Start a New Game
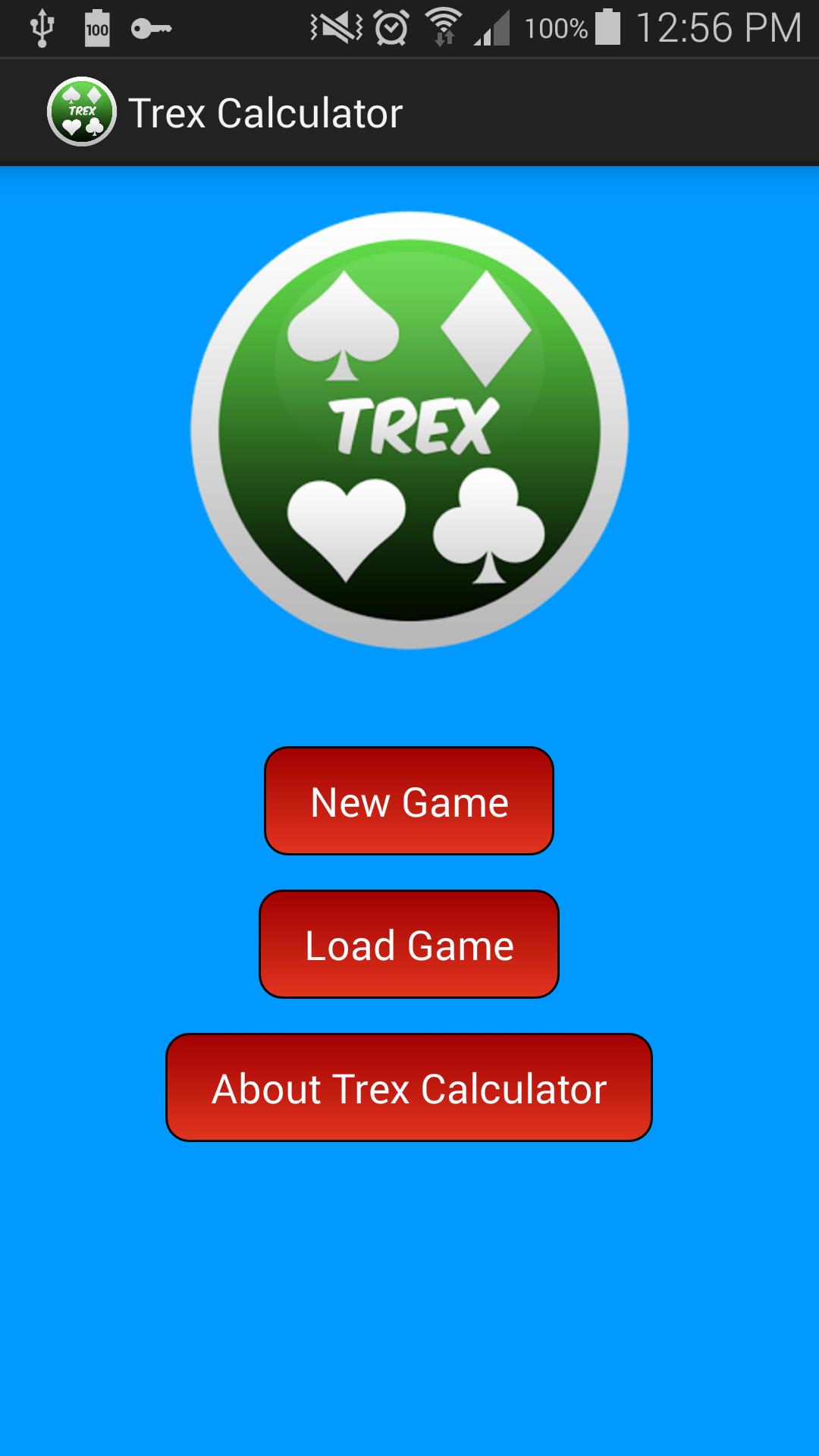 click(x=409, y=802)
